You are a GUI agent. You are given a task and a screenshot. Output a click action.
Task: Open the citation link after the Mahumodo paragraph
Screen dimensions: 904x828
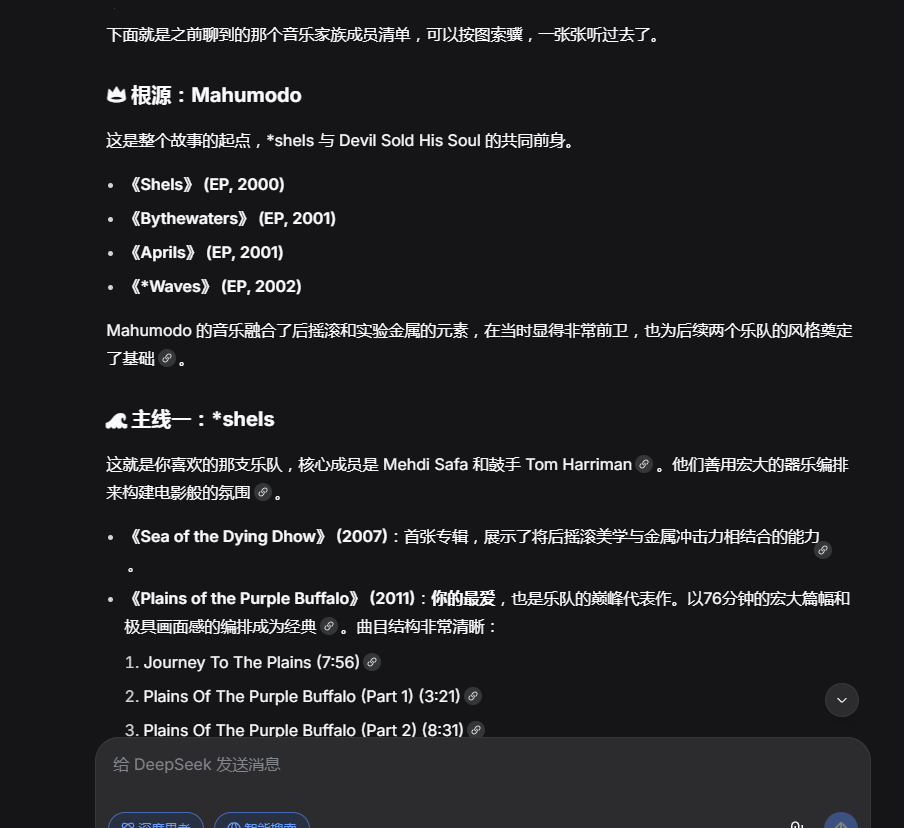tap(167, 358)
